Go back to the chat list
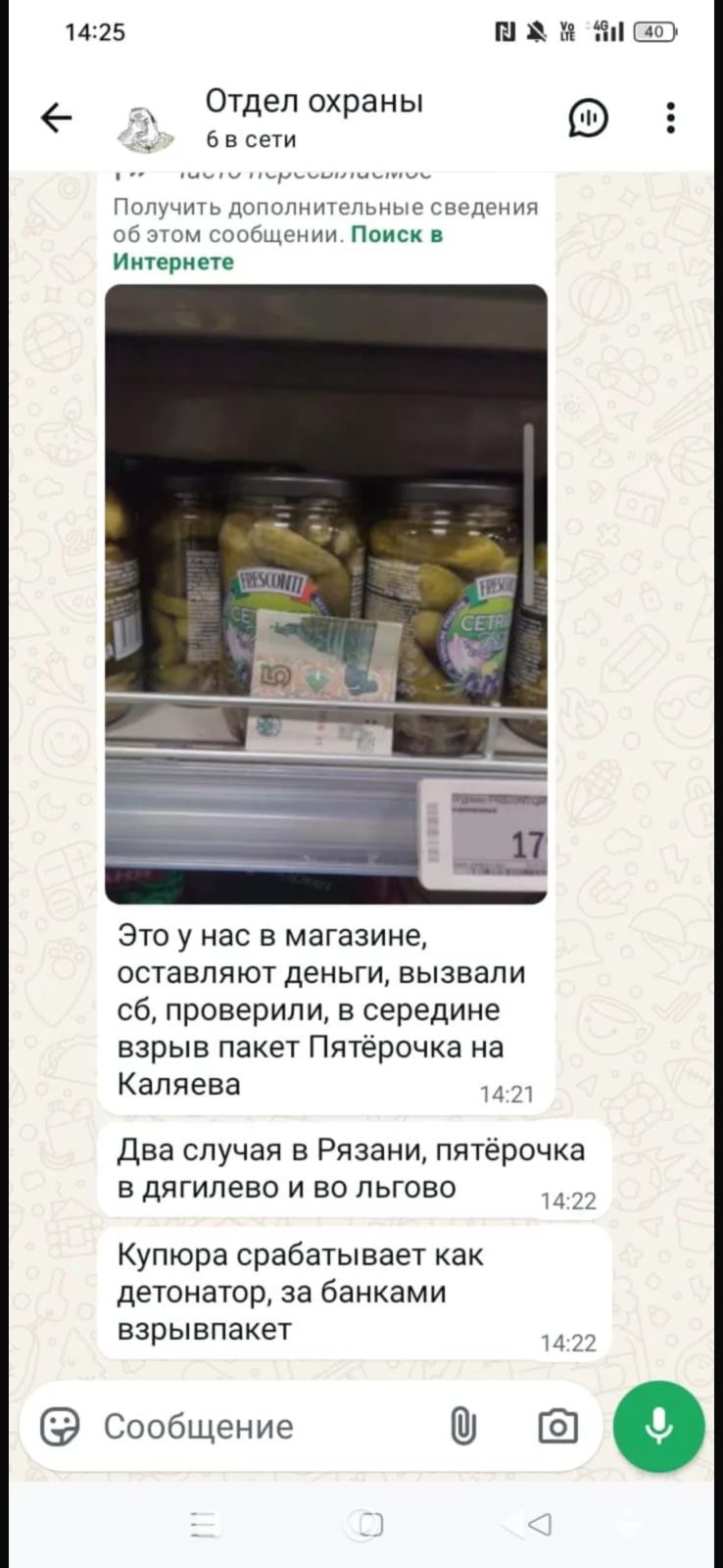 (x=57, y=119)
